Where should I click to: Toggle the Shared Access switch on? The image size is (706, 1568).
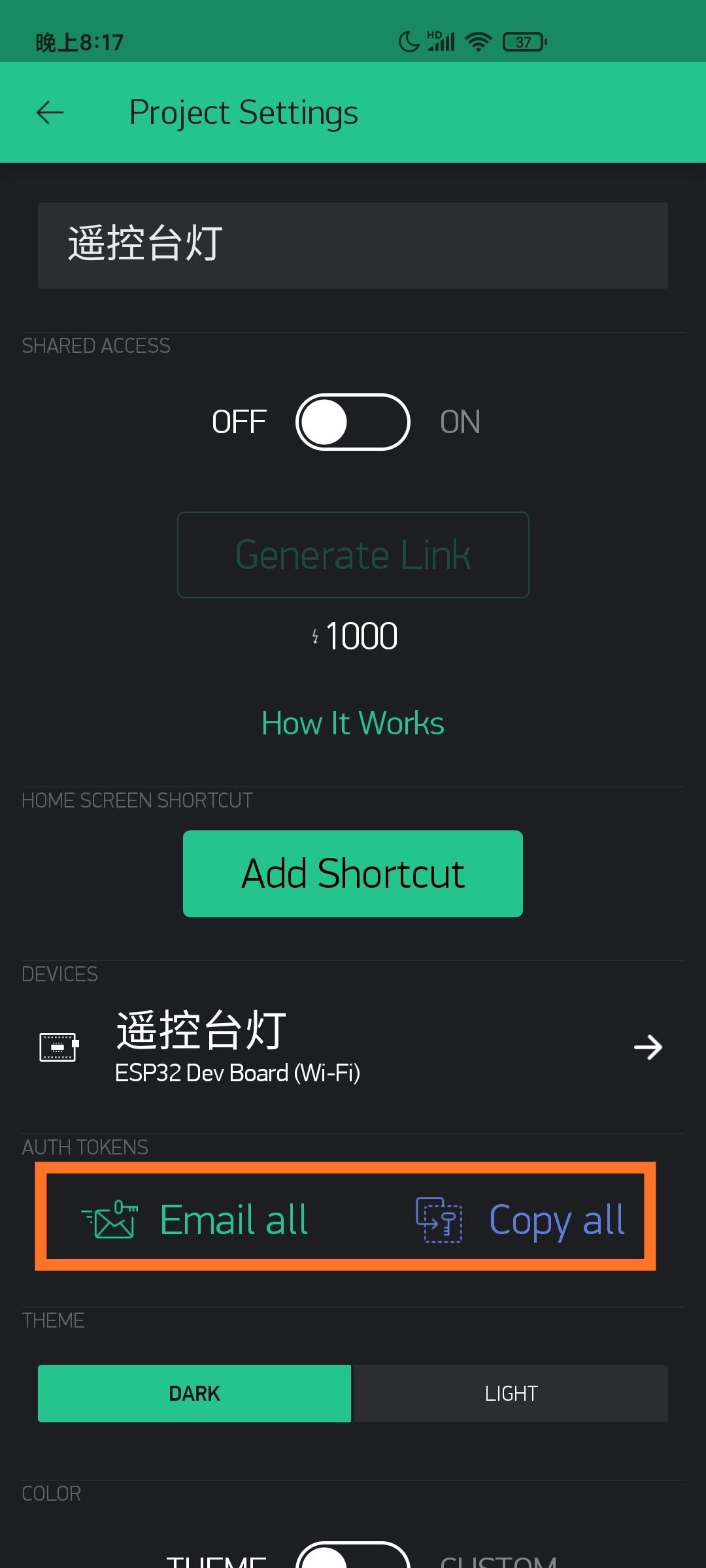click(353, 422)
